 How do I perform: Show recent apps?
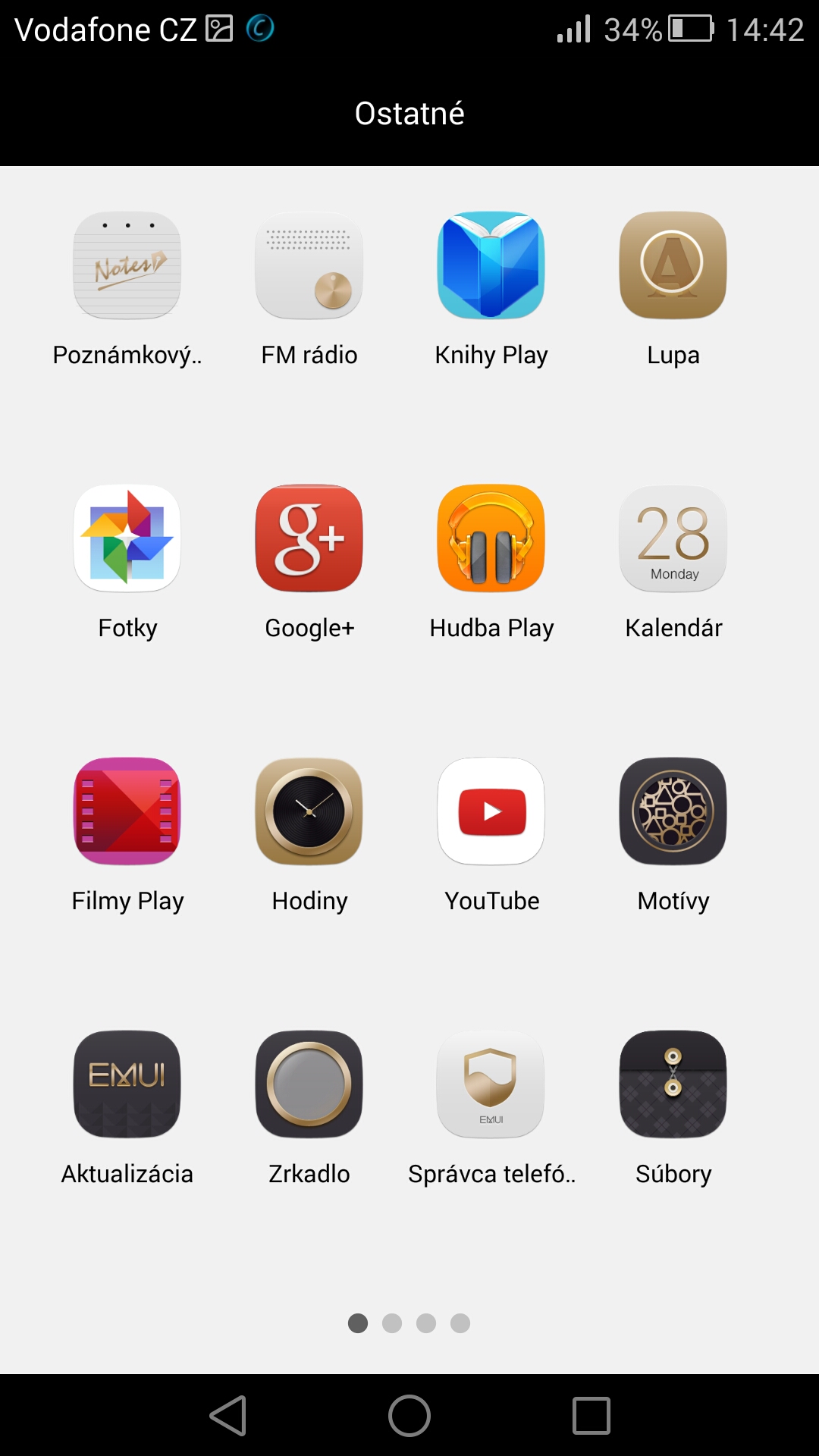click(591, 1416)
